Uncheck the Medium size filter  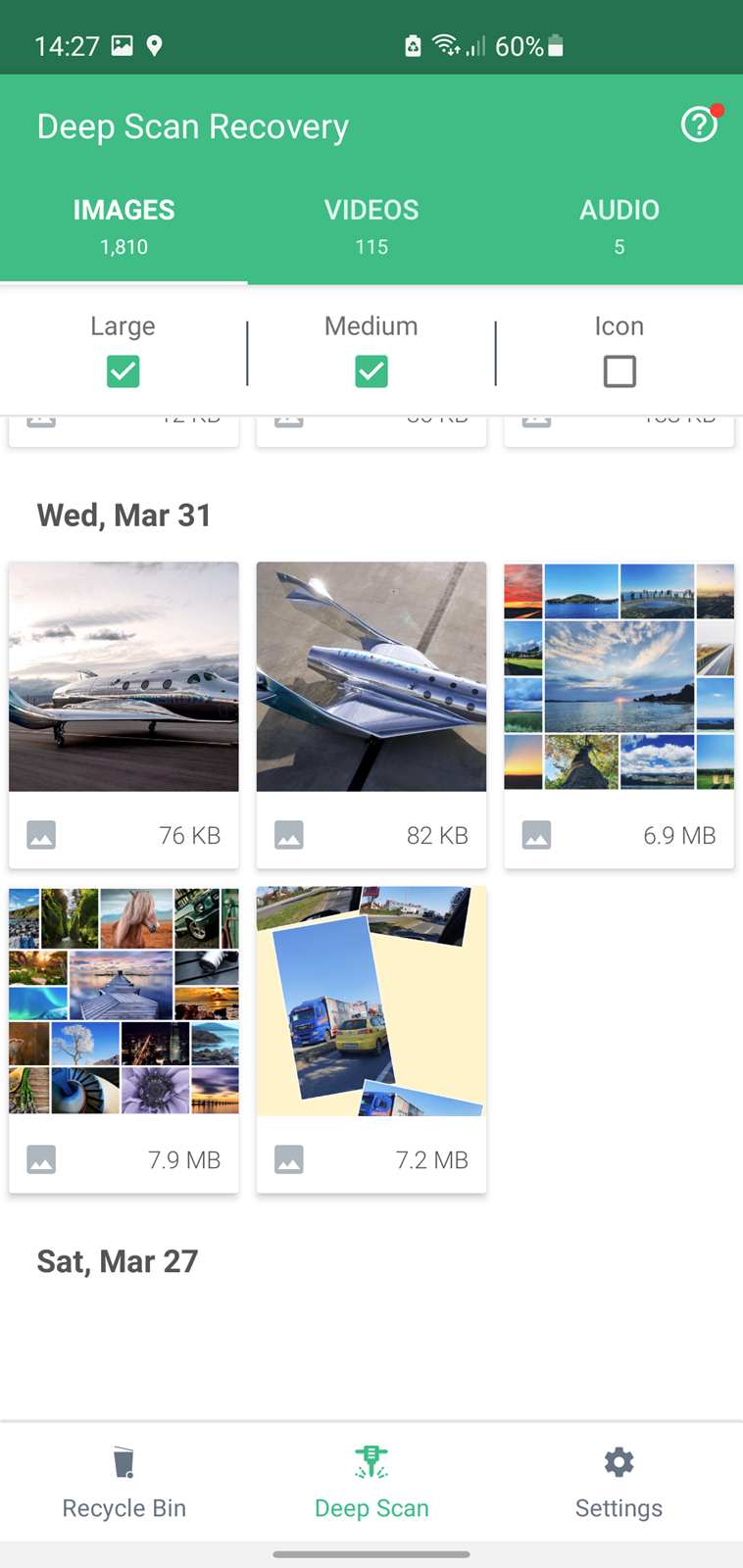tap(371, 371)
